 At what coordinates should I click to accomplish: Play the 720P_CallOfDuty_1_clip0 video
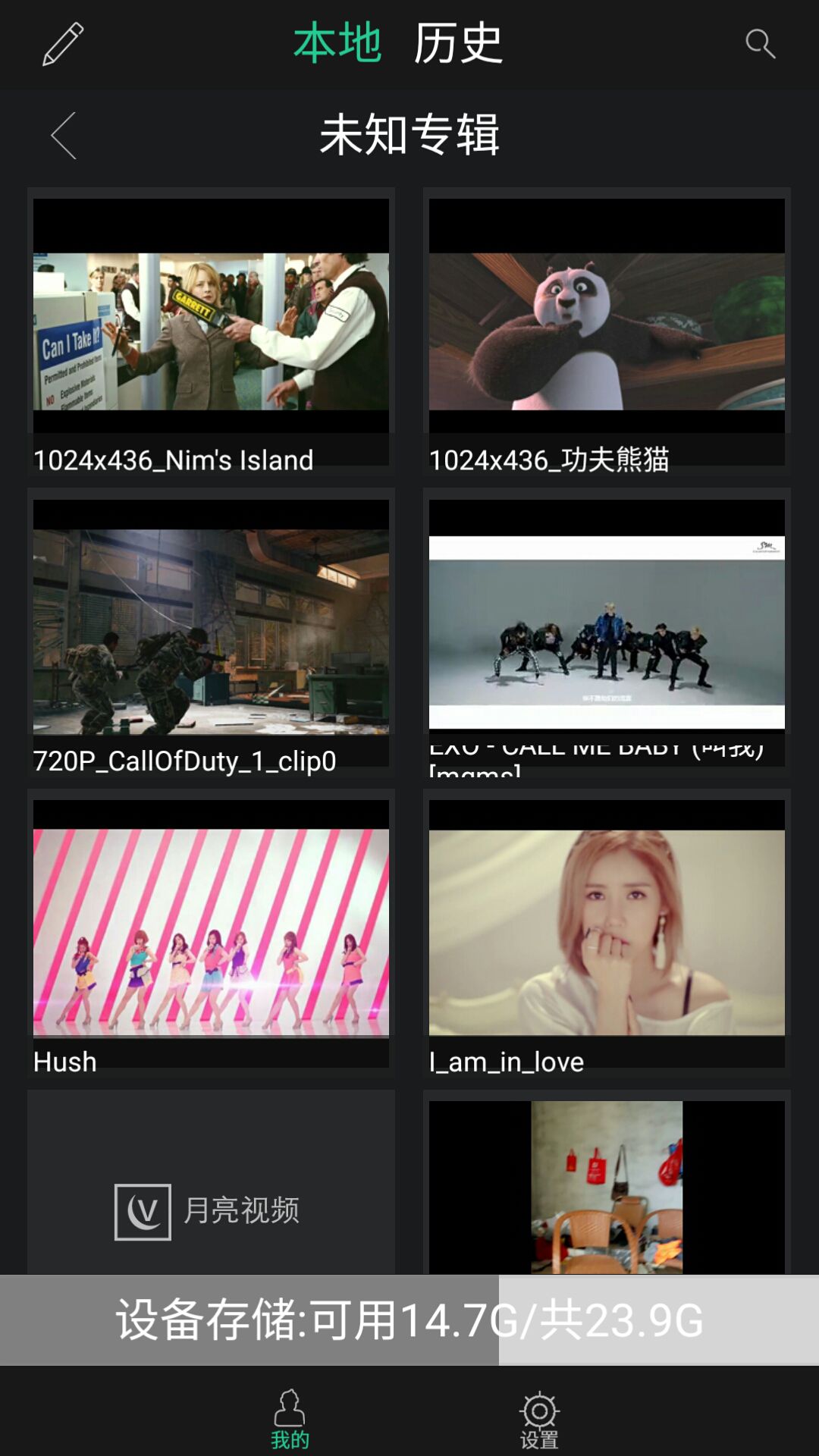click(211, 632)
